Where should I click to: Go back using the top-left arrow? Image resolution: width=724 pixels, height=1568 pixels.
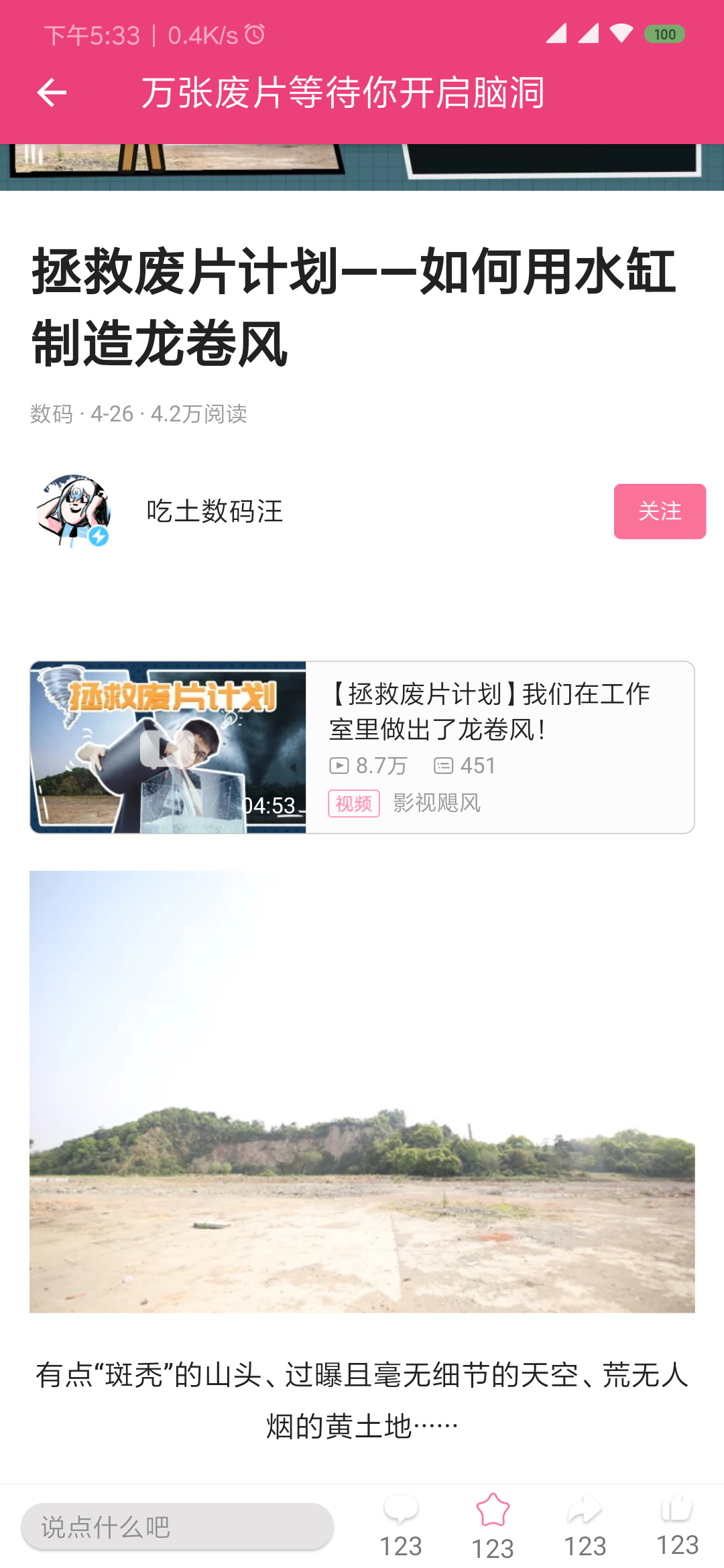click(x=52, y=92)
